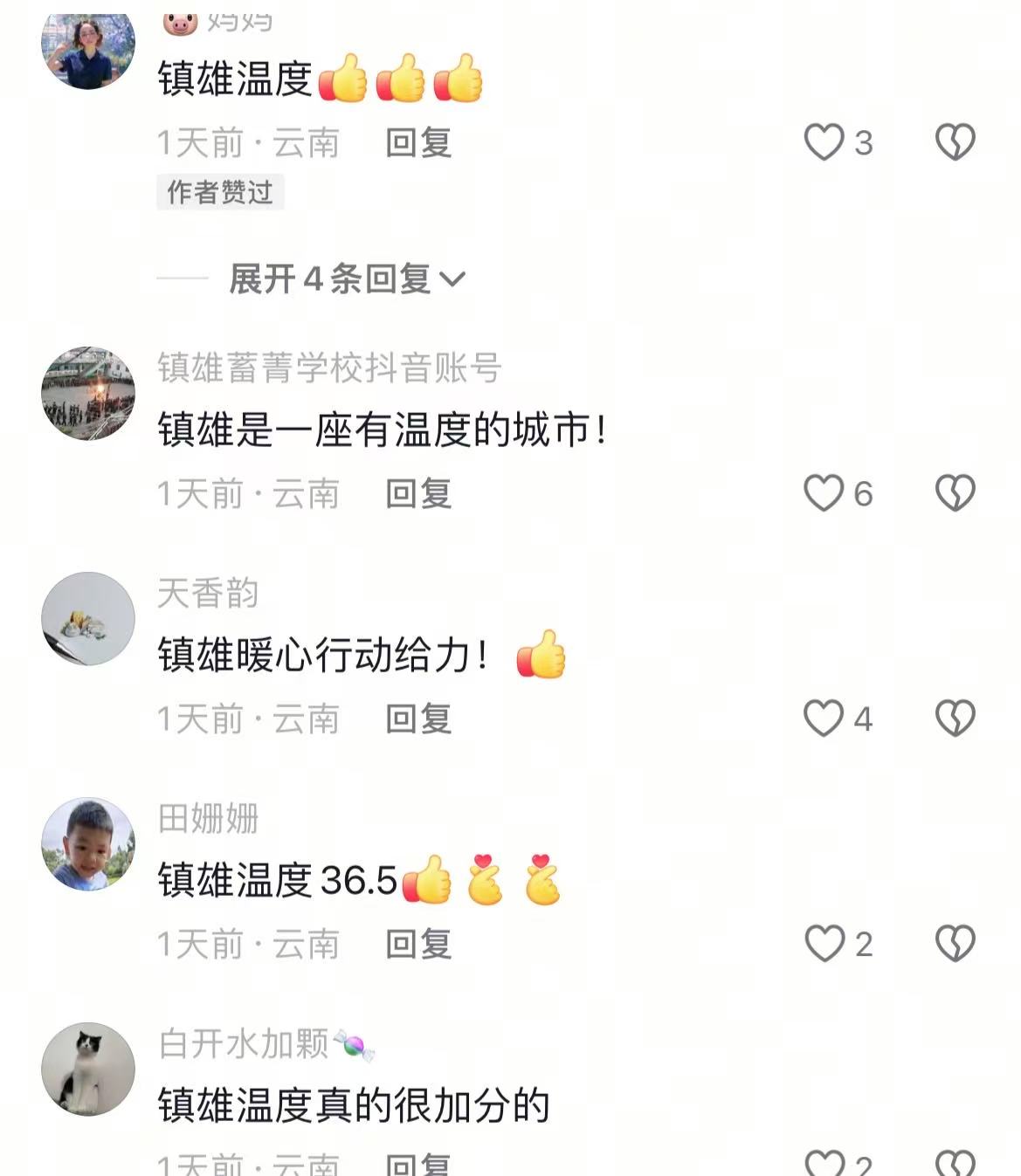The height and width of the screenshot is (1176, 1021).
Task: Open 田姗姗's profile avatar
Action: (x=88, y=844)
